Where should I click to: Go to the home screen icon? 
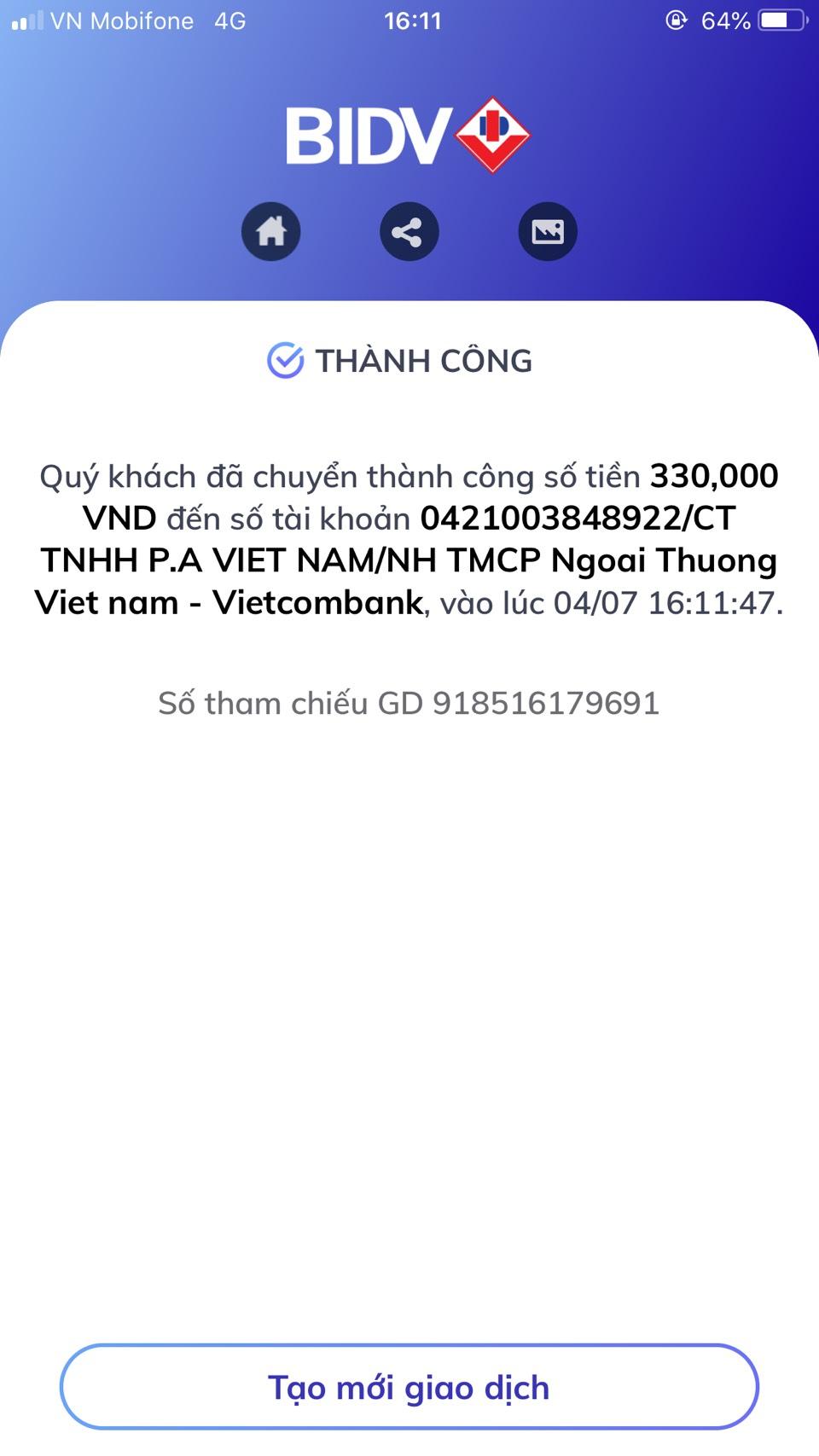[271, 231]
